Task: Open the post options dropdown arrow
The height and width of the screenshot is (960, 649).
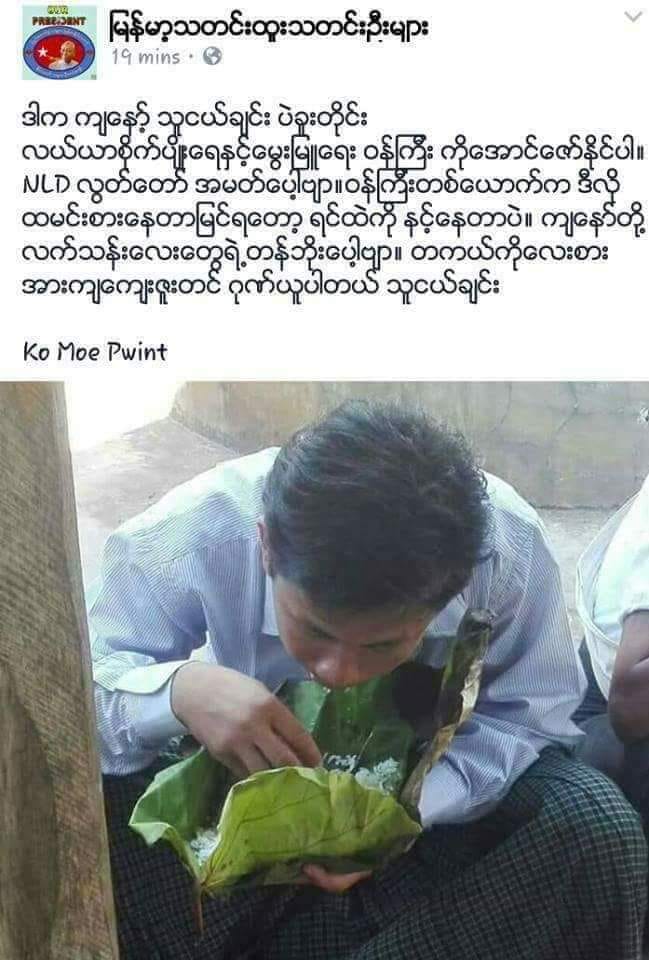Action: tap(633, 17)
